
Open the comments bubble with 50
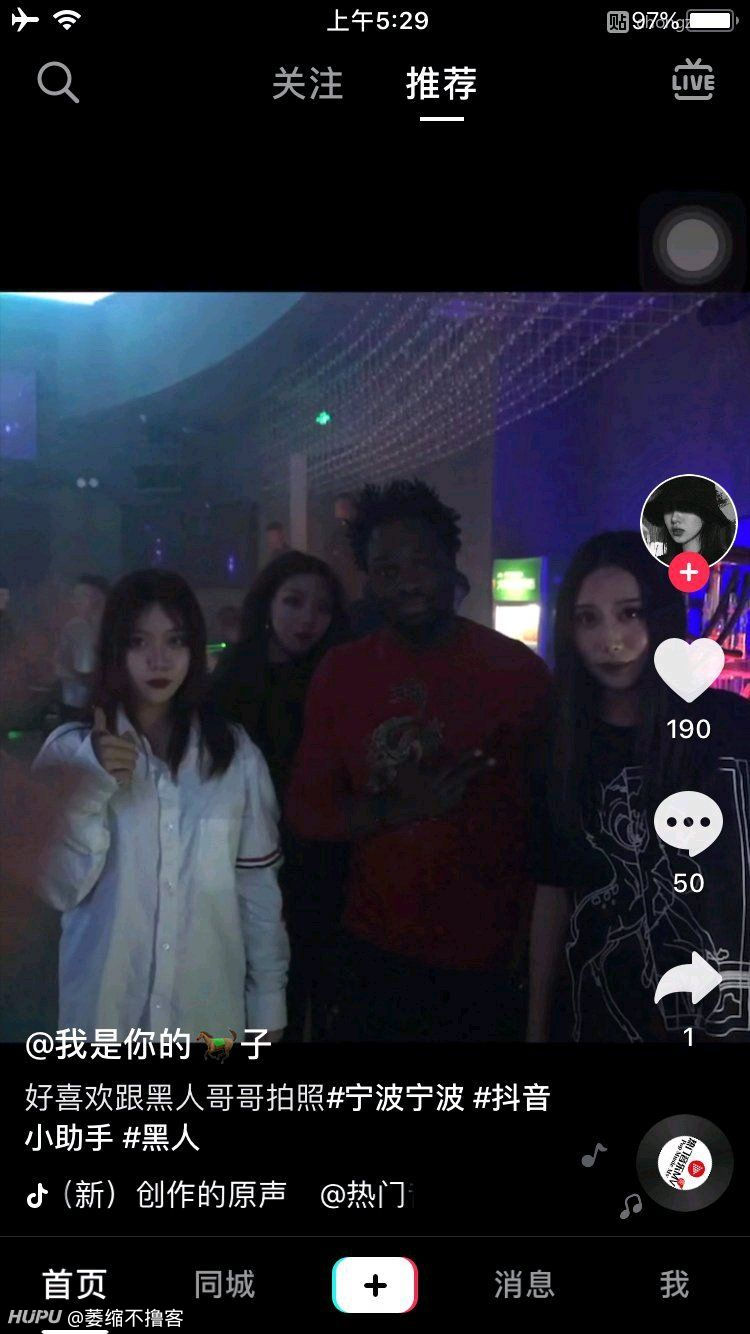(x=688, y=823)
